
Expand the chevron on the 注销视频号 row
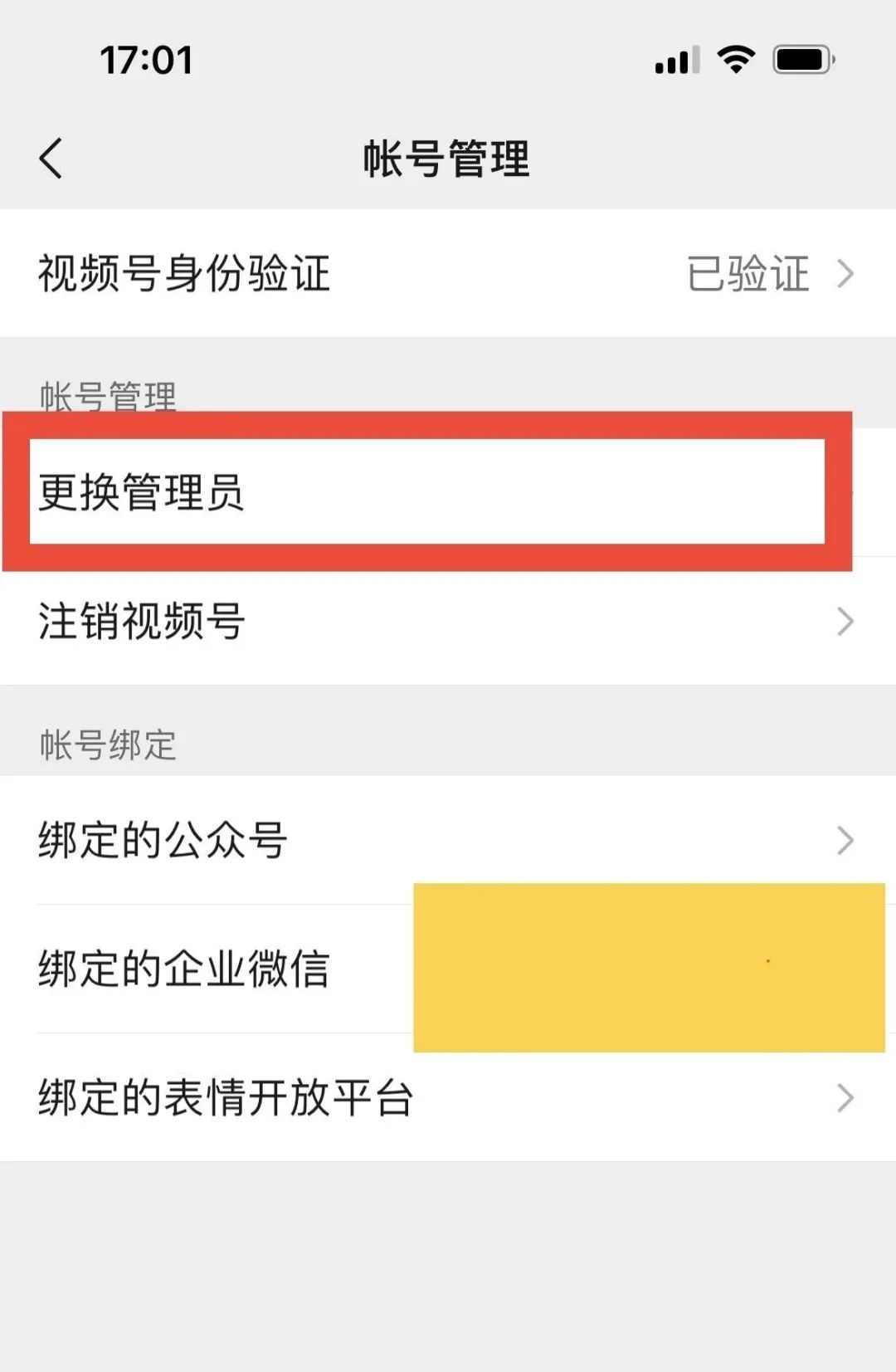point(845,620)
